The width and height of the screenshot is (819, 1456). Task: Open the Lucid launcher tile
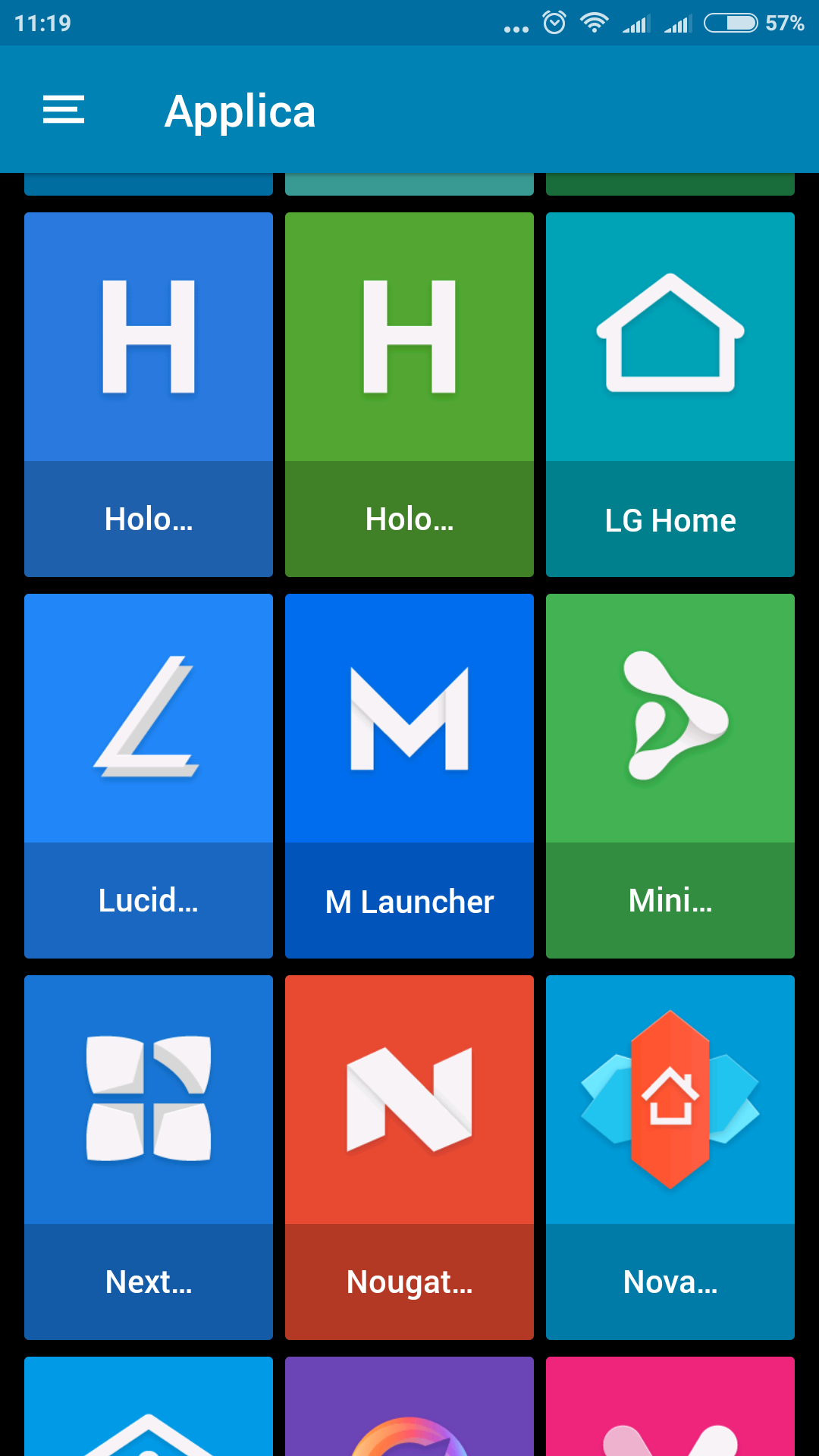click(149, 776)
